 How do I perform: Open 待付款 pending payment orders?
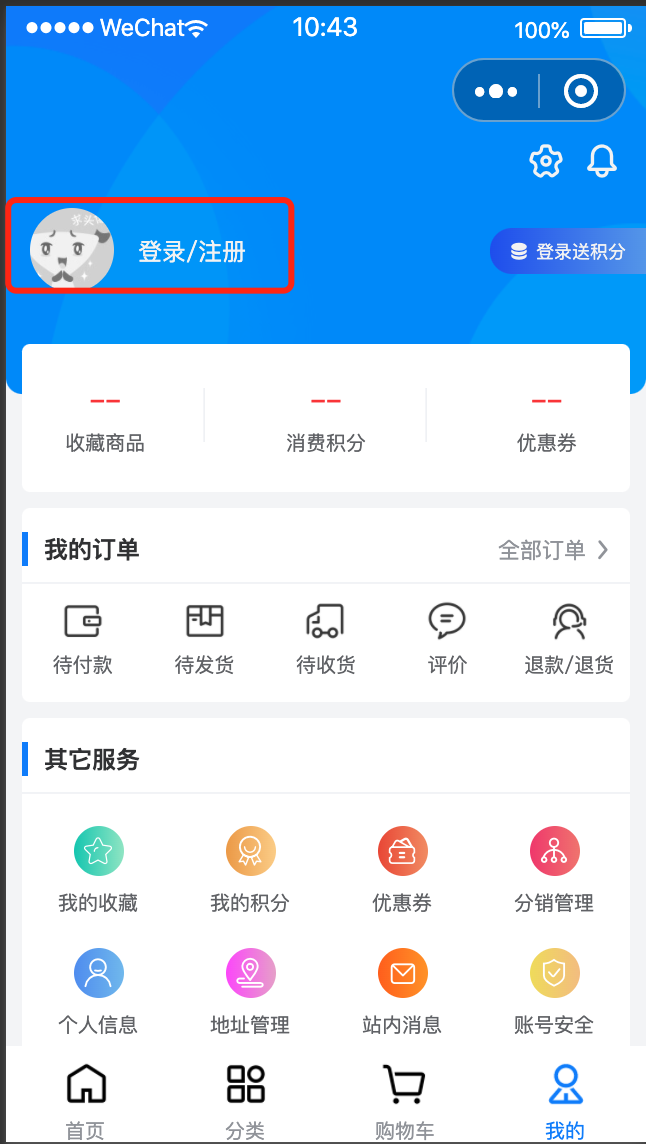click(x=83, y=638)
